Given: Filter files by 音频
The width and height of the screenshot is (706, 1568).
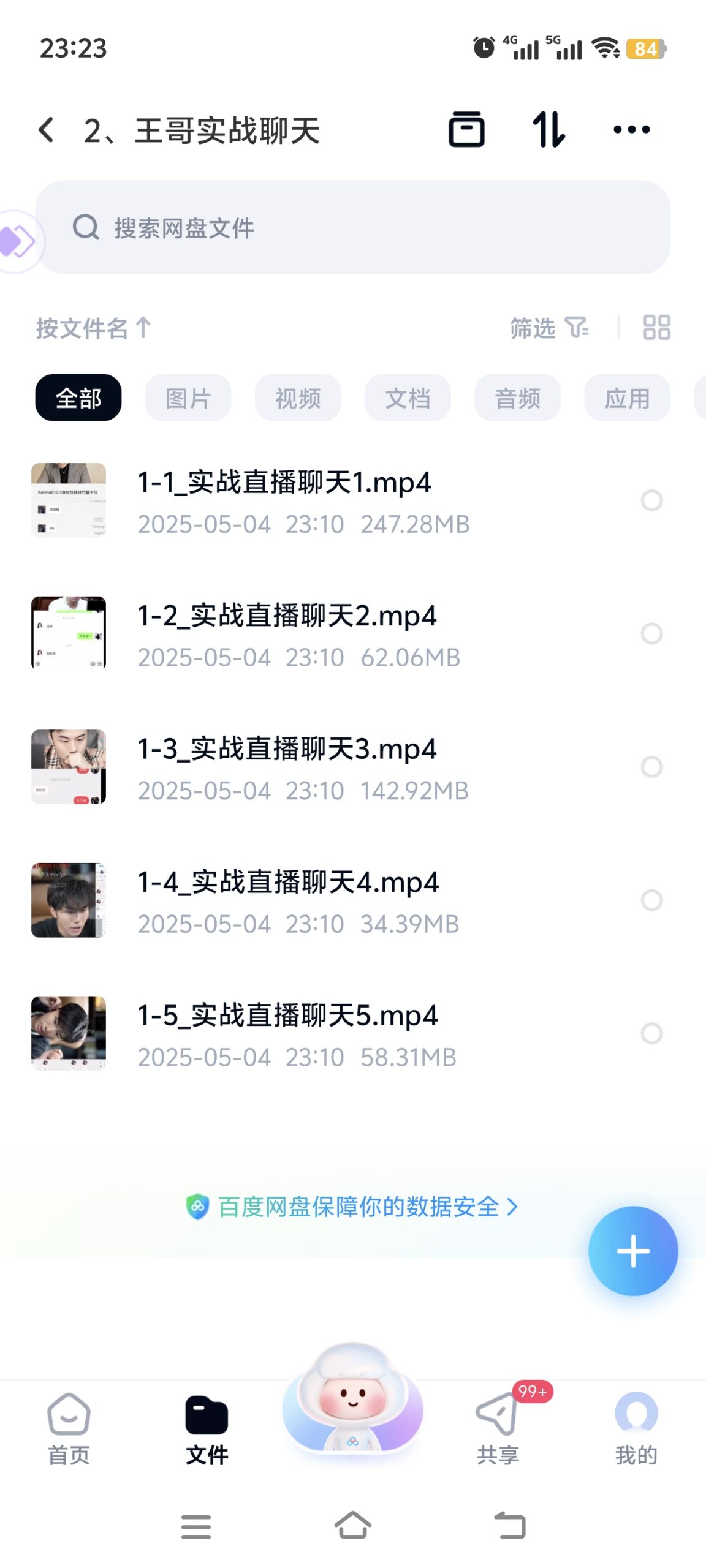Looking at the screenshot, I should [x=517, y=398].
